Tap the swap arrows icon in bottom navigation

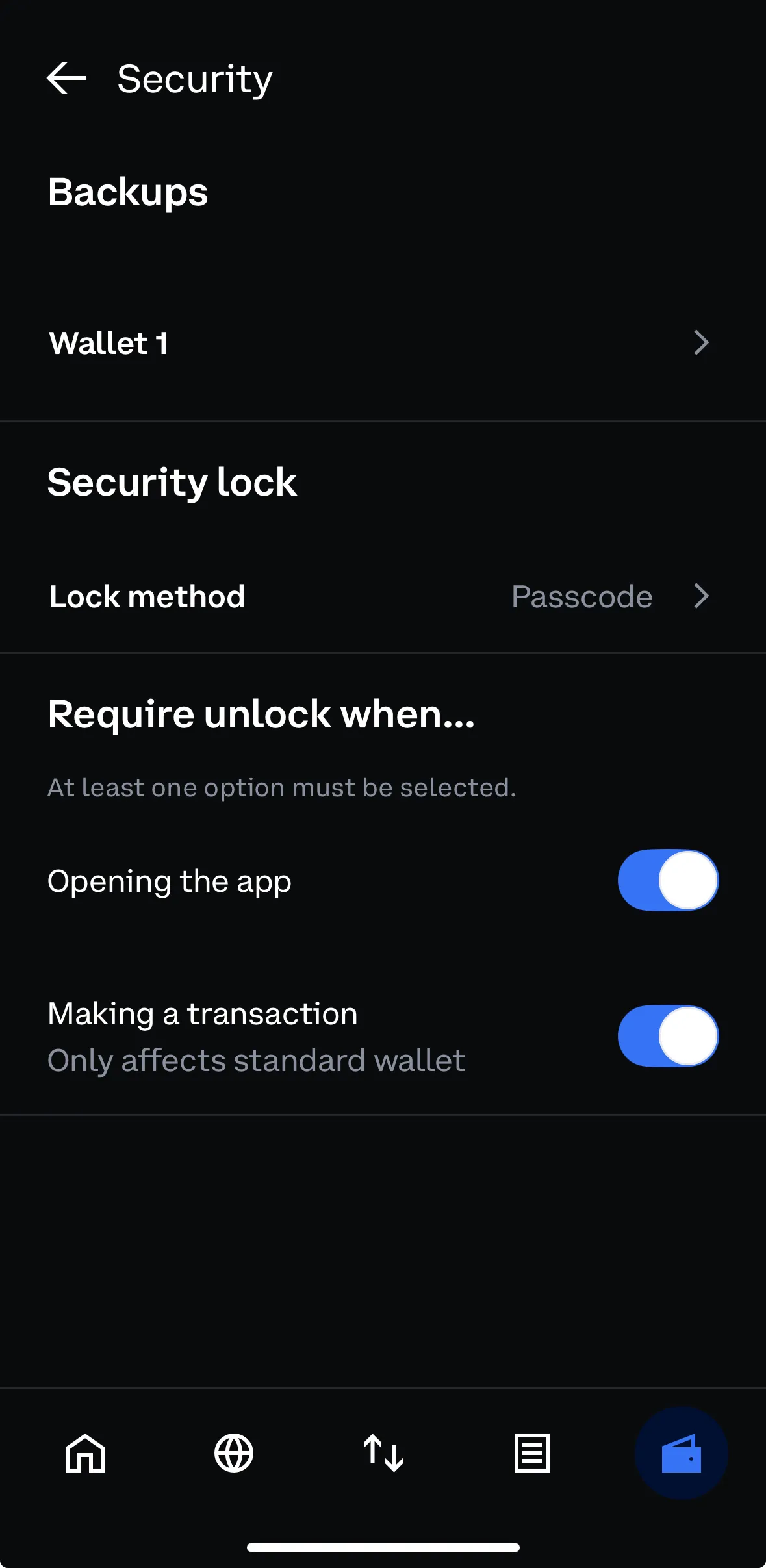383,1453
